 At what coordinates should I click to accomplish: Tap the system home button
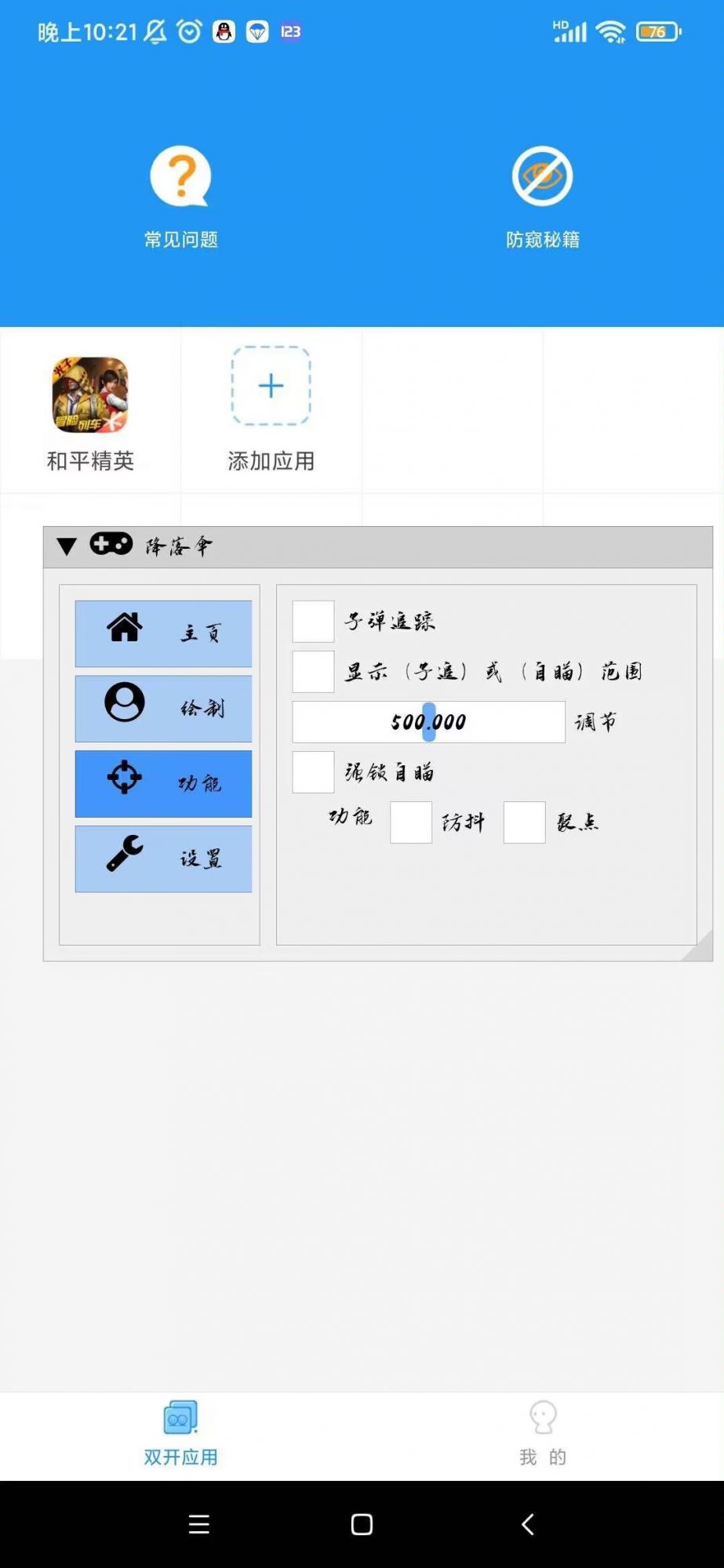[x=362, y=1524]
